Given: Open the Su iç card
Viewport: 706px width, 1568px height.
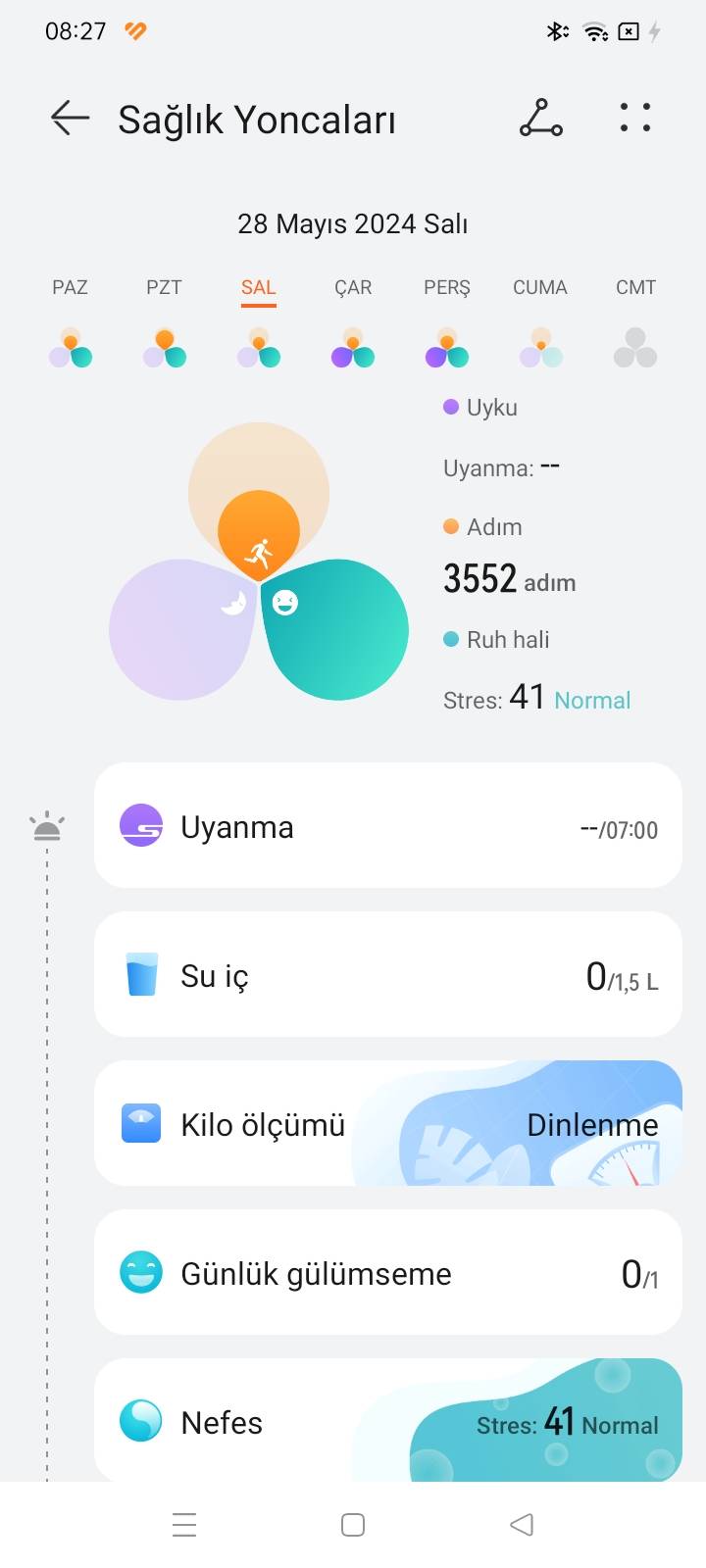Looking at the screenshot, I should (387, 975).
